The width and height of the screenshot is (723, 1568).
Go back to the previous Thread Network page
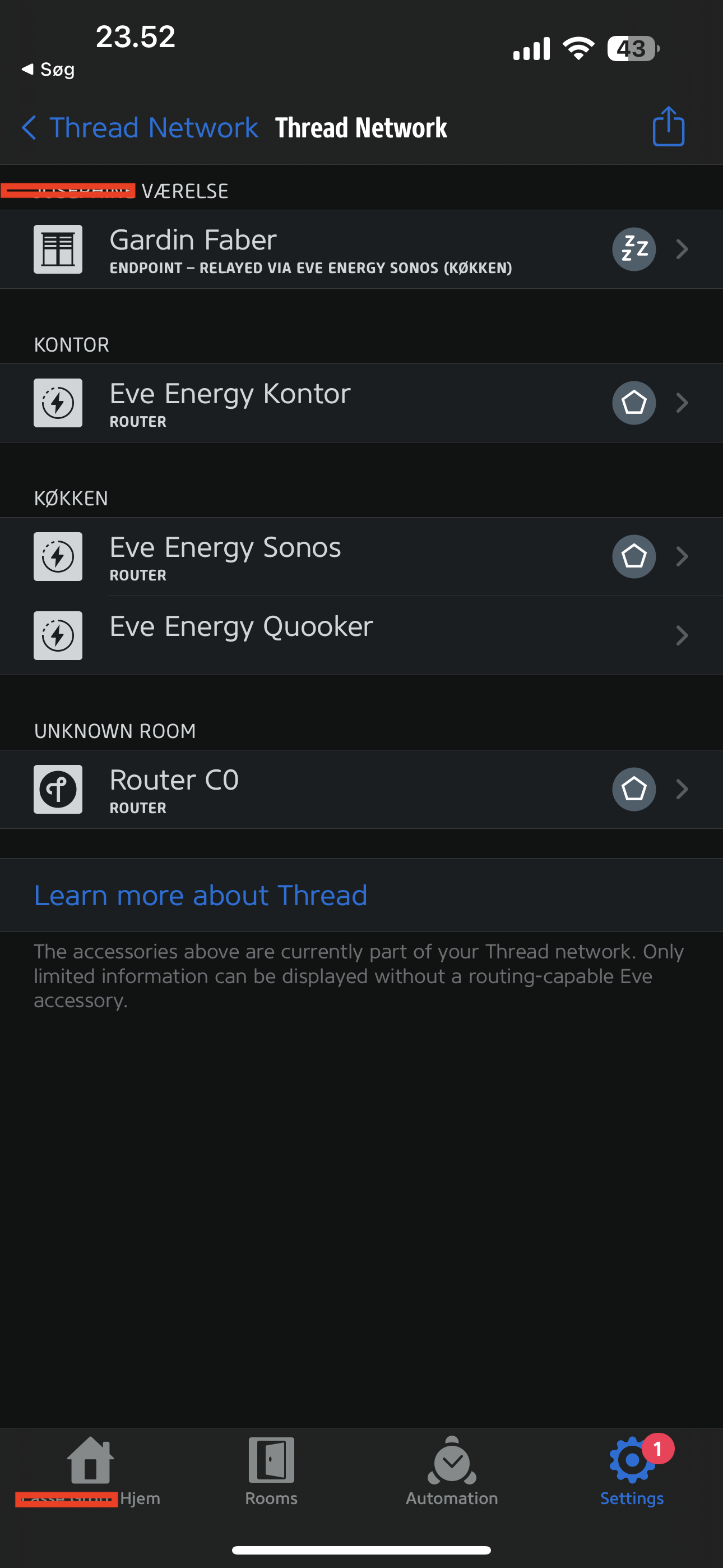140,128
